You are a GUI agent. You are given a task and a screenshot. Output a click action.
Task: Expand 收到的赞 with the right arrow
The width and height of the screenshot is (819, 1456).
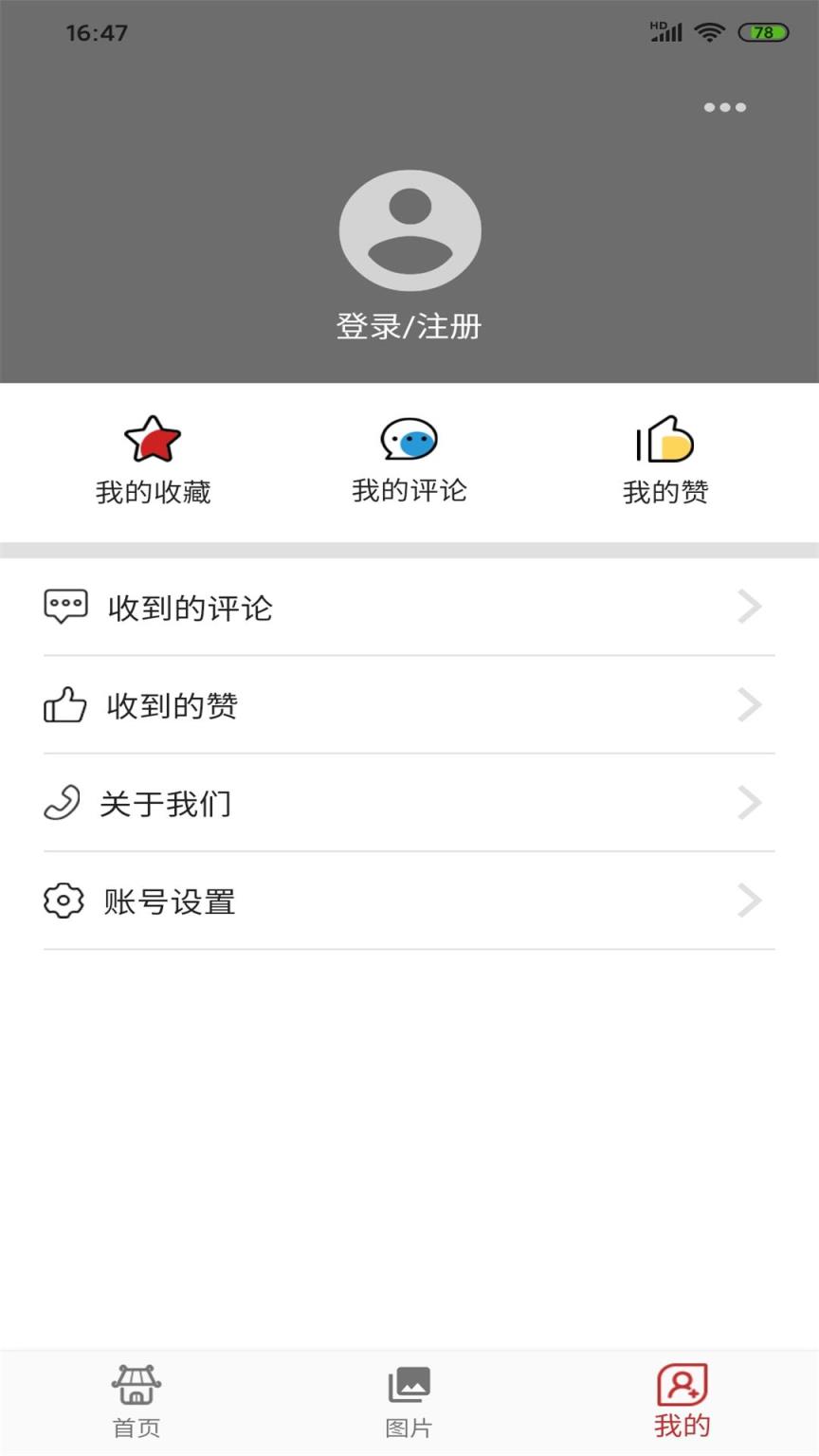[x=750, y=705]
